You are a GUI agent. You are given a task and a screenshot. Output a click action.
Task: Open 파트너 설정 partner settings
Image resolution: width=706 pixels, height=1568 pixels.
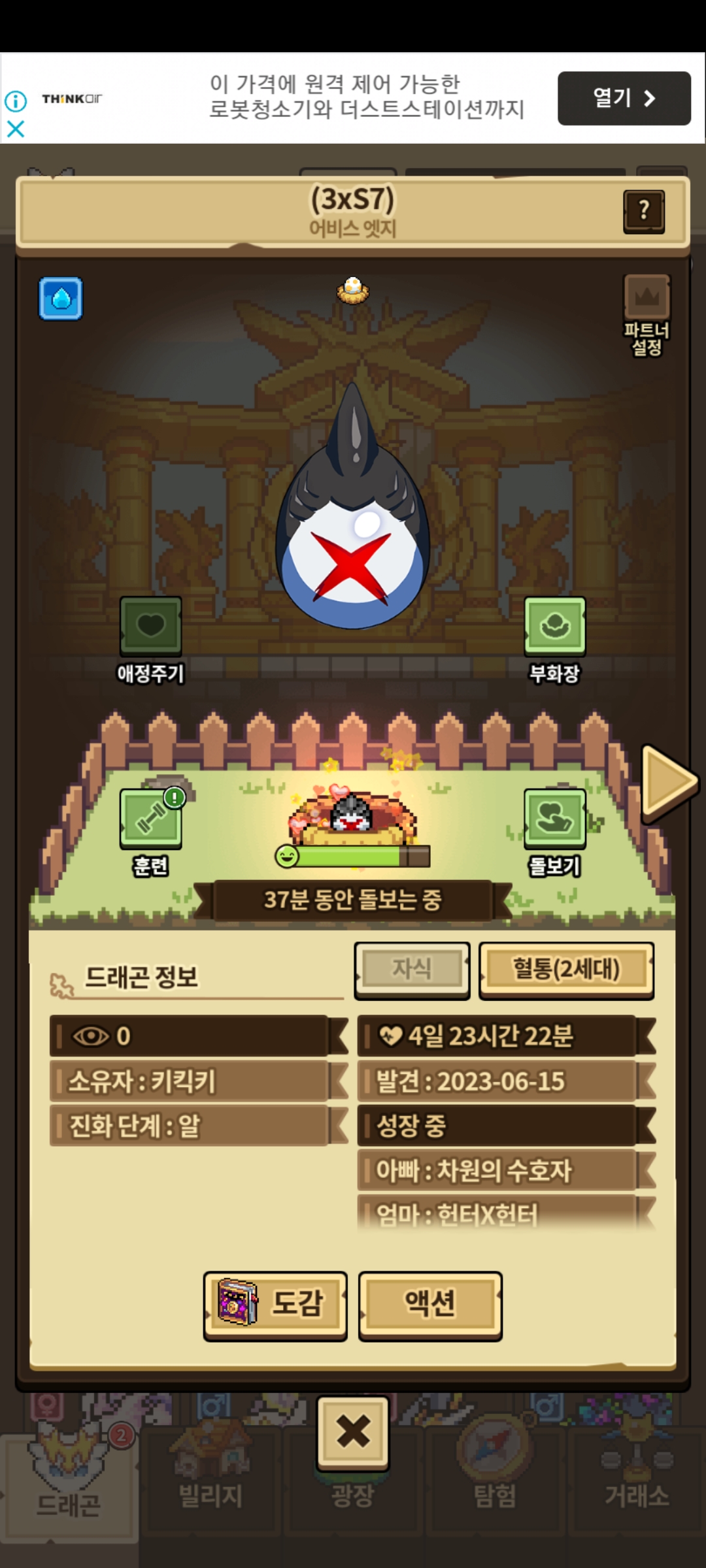(x=647, y=314)
